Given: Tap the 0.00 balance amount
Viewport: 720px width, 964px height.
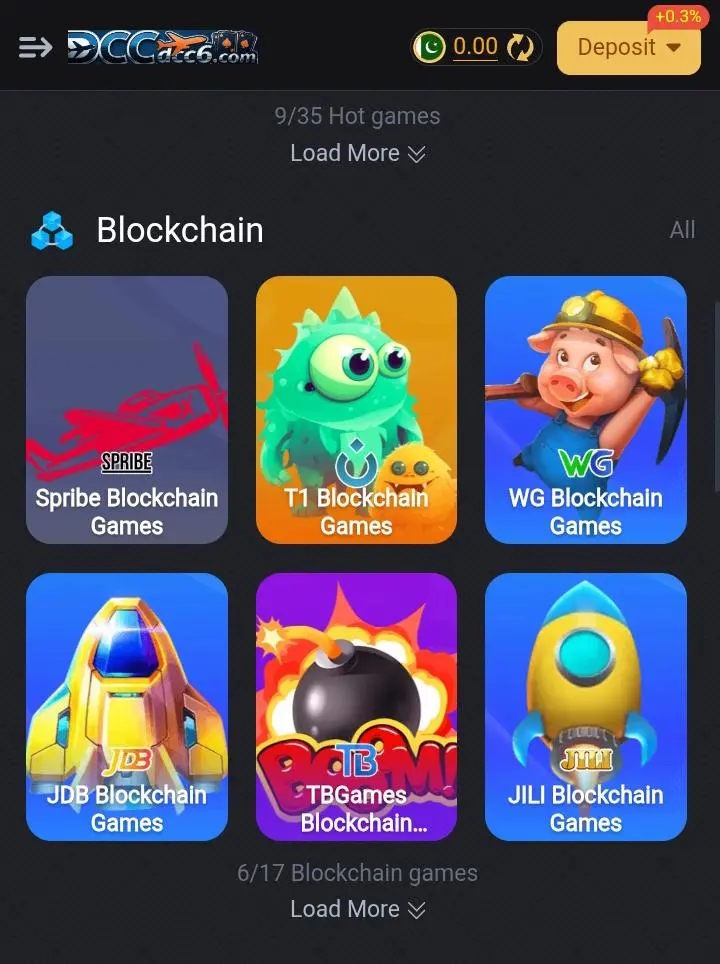Looking at the screenshot, I should pyautogui.click(x=475, y=47).
